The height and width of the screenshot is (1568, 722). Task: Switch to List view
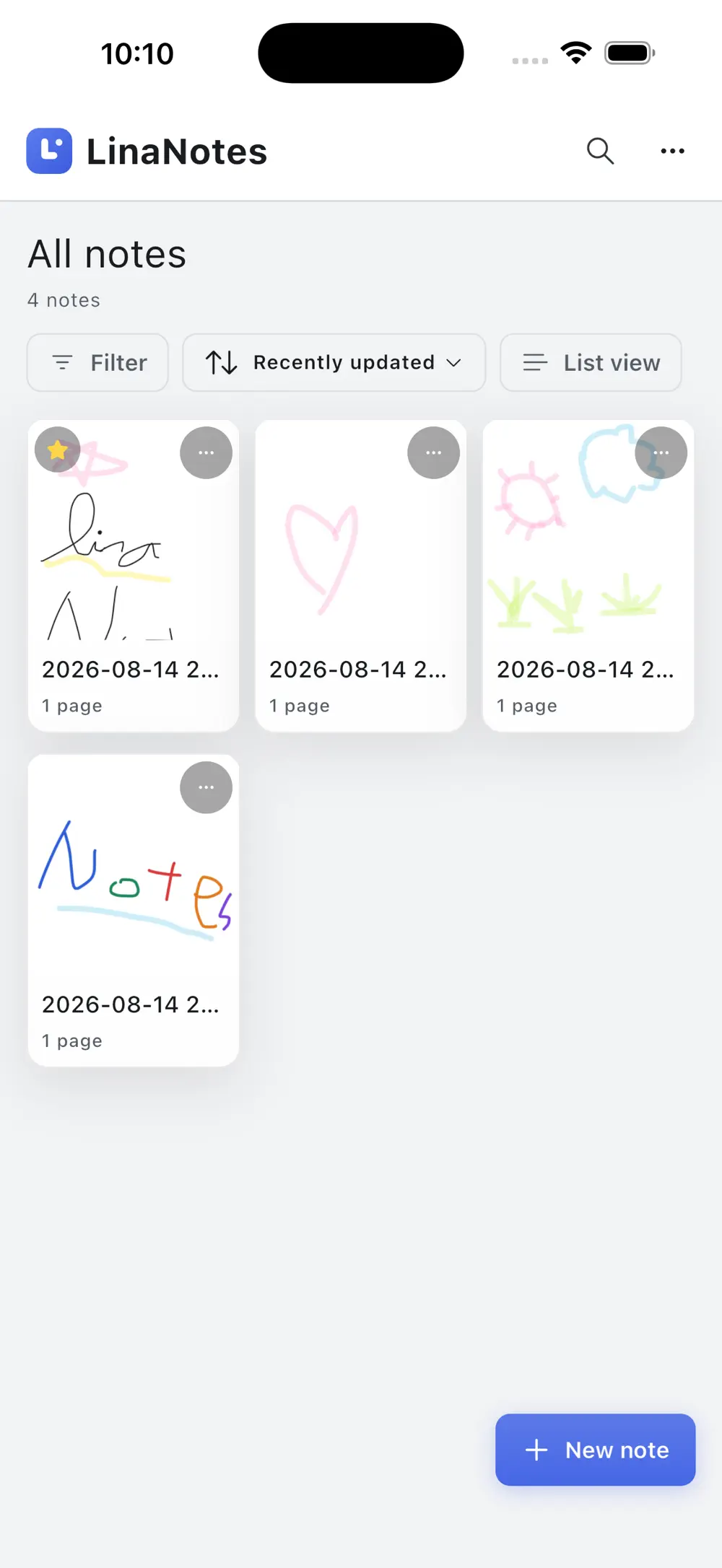(x=591, y=362)
